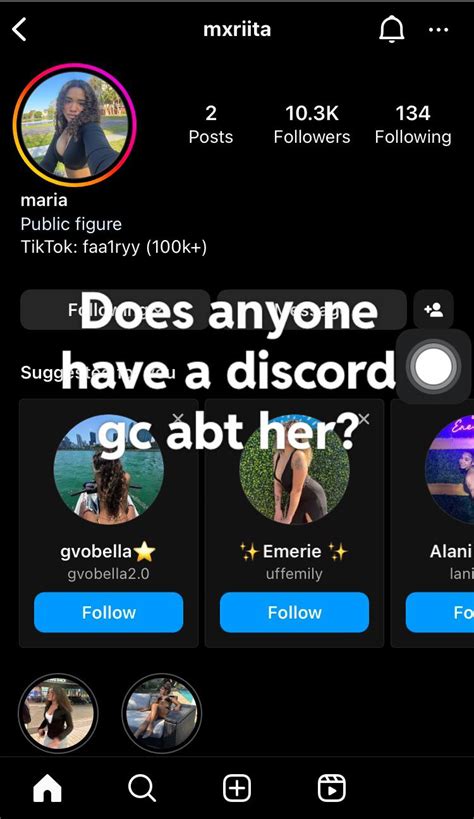Tap the discover people icon button

click(x=434, y=310)
